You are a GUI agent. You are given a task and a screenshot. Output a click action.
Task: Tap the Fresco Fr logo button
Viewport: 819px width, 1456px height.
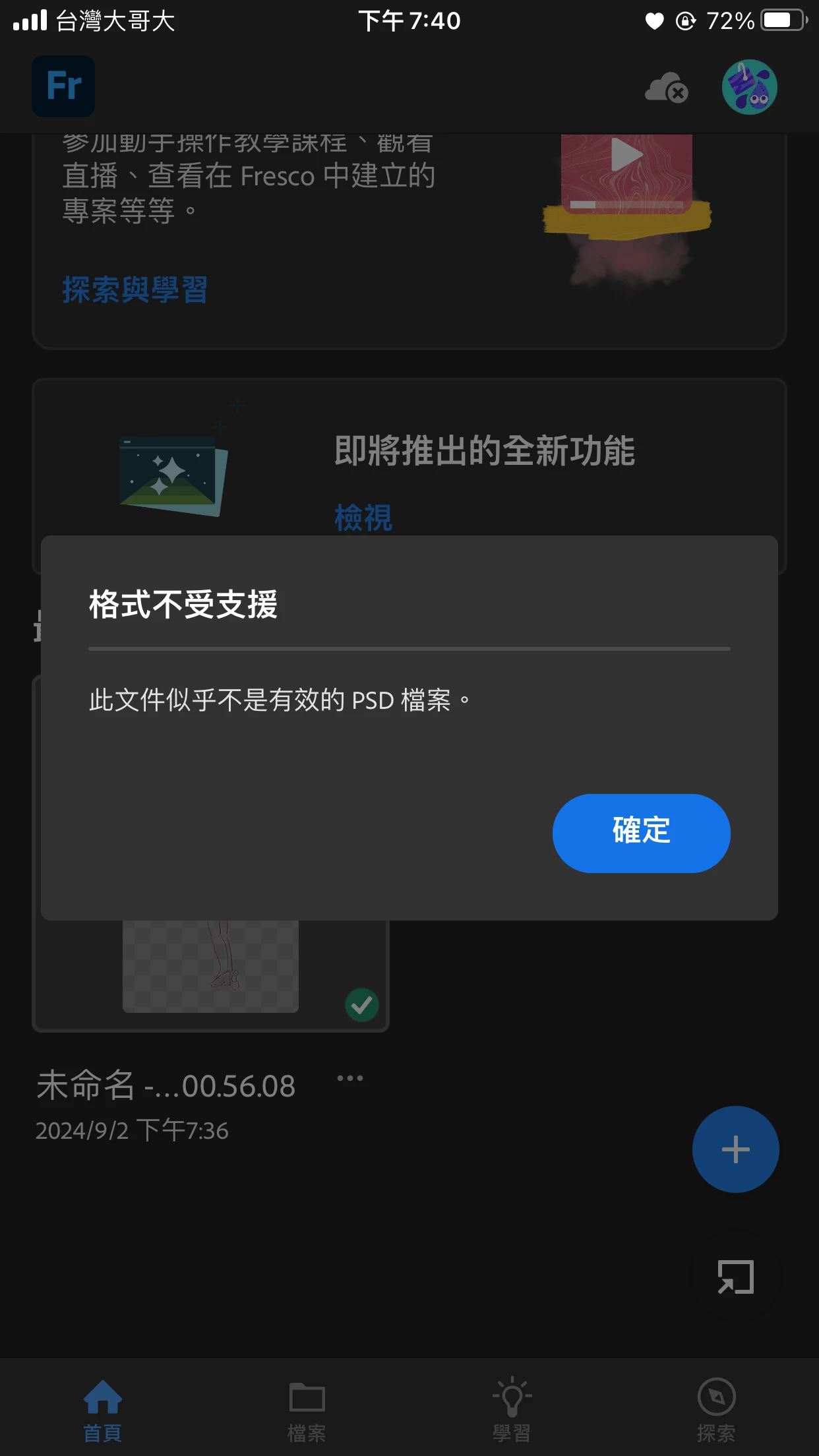tap(63, 86)
